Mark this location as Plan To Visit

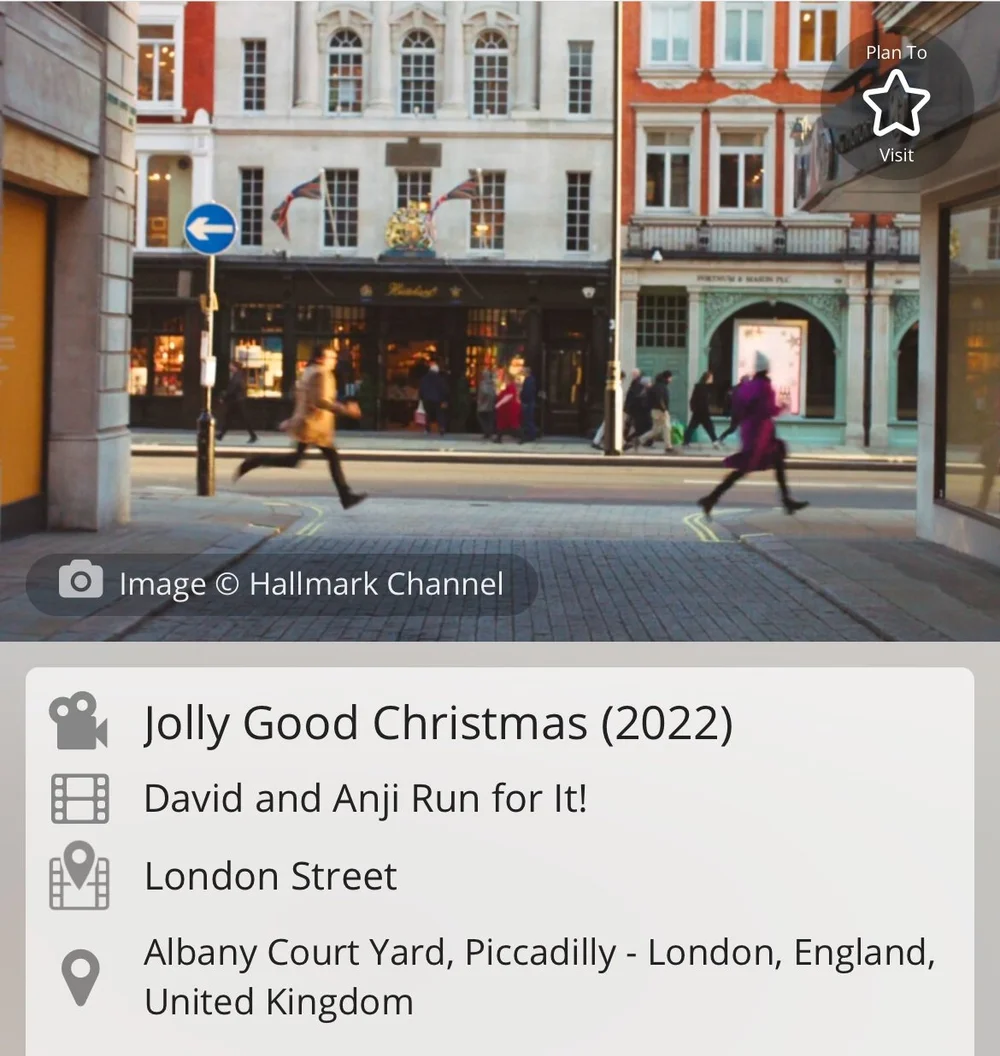(x=896, y=104)
